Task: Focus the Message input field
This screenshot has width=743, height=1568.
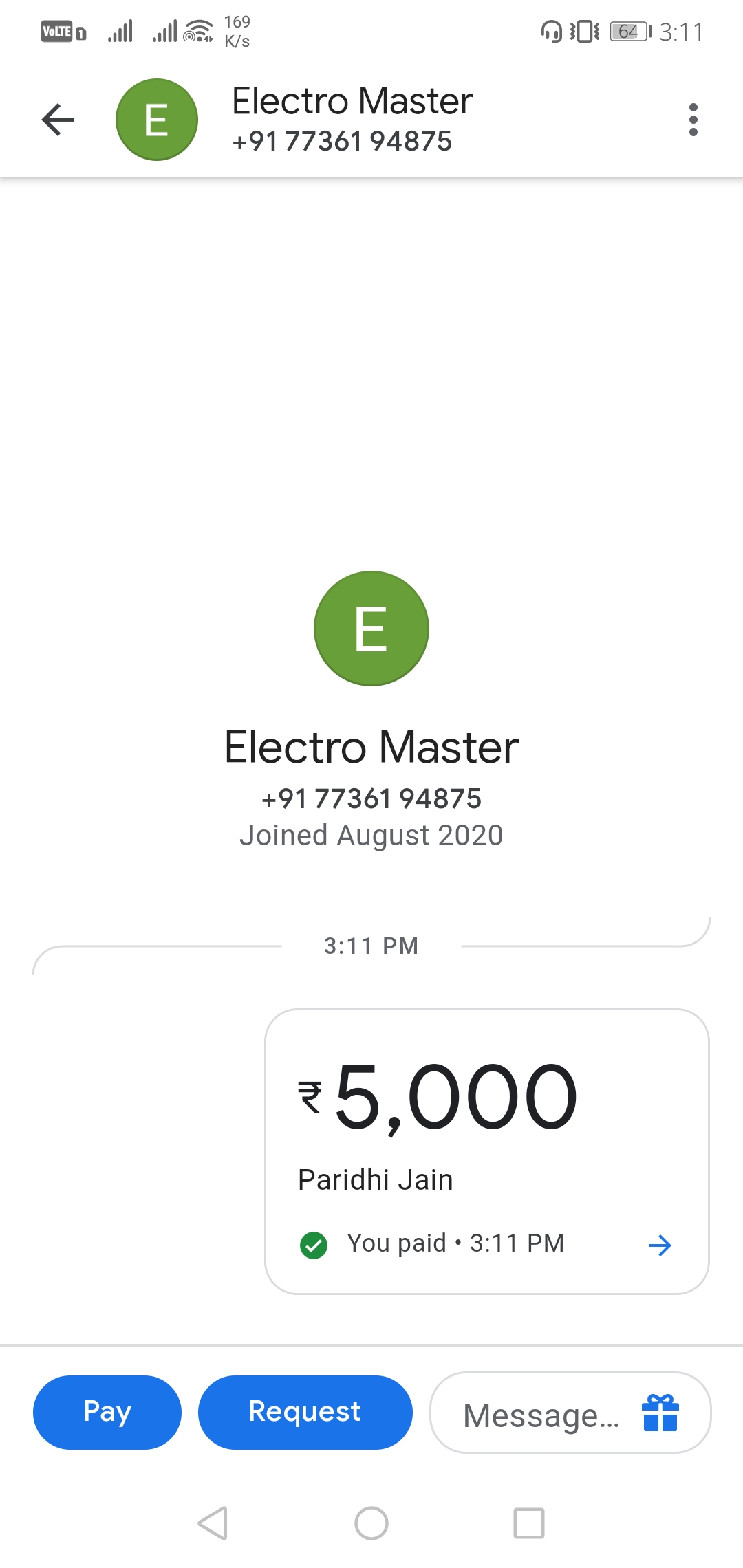Action: tap(540, 1415)
